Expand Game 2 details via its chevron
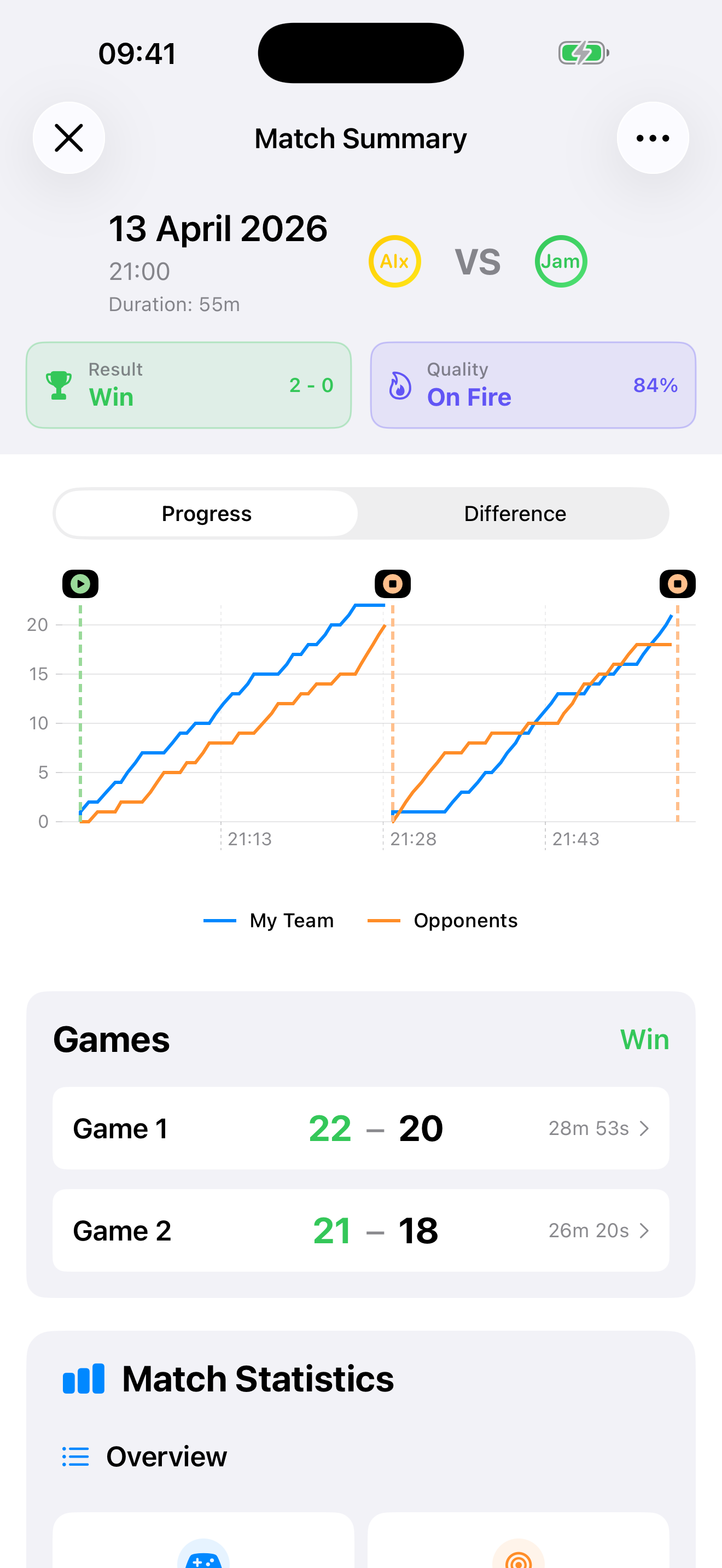 click(x=645, y=1230)
